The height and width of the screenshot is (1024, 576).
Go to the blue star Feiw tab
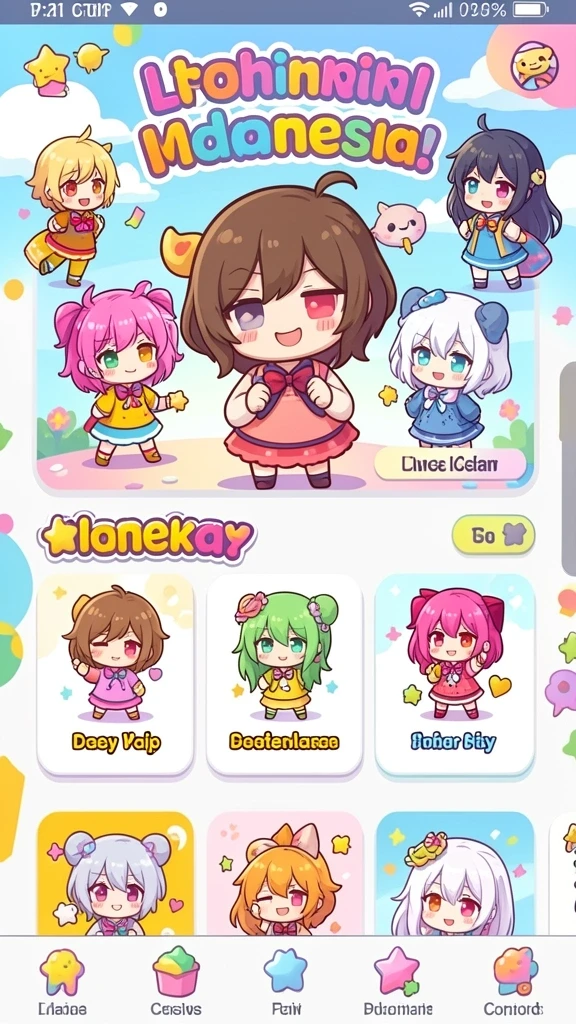pyautogui.click(x=285, y=982)
